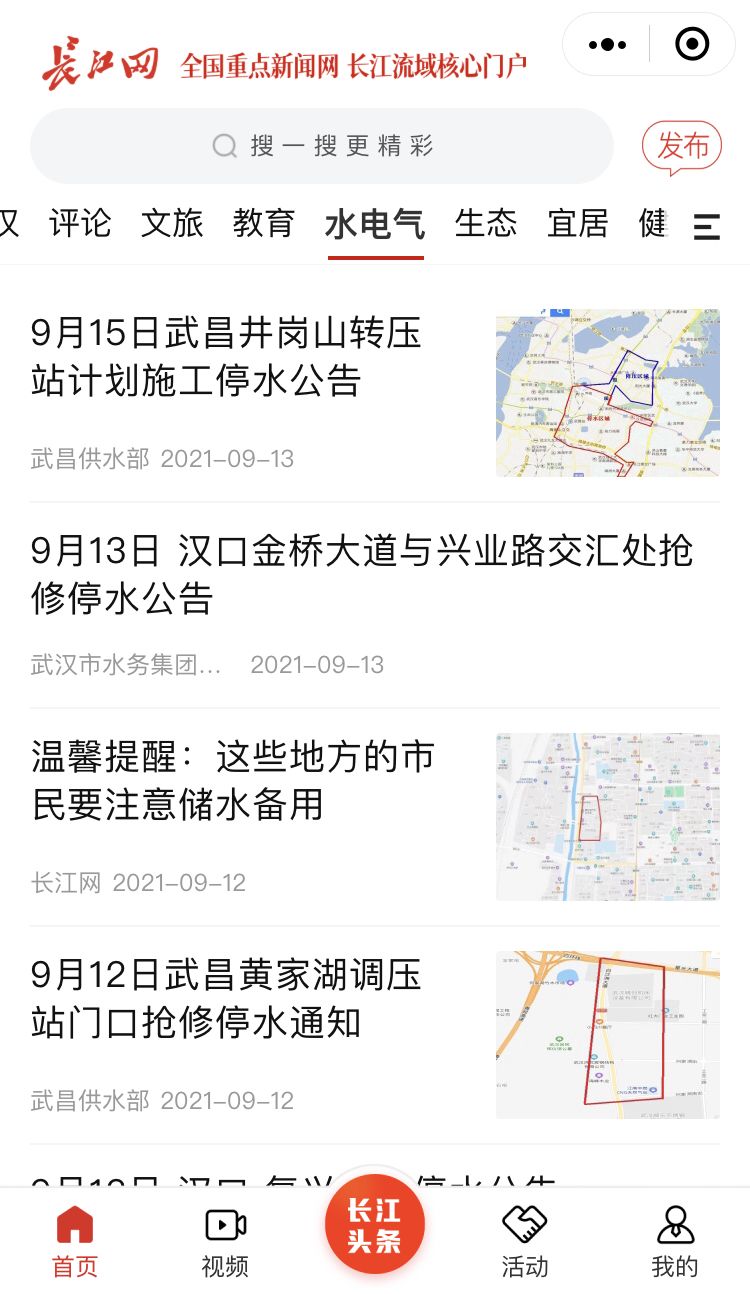Open the 长江头条 center button
The image size is (750, 1294).
(x=375, y=1225)
